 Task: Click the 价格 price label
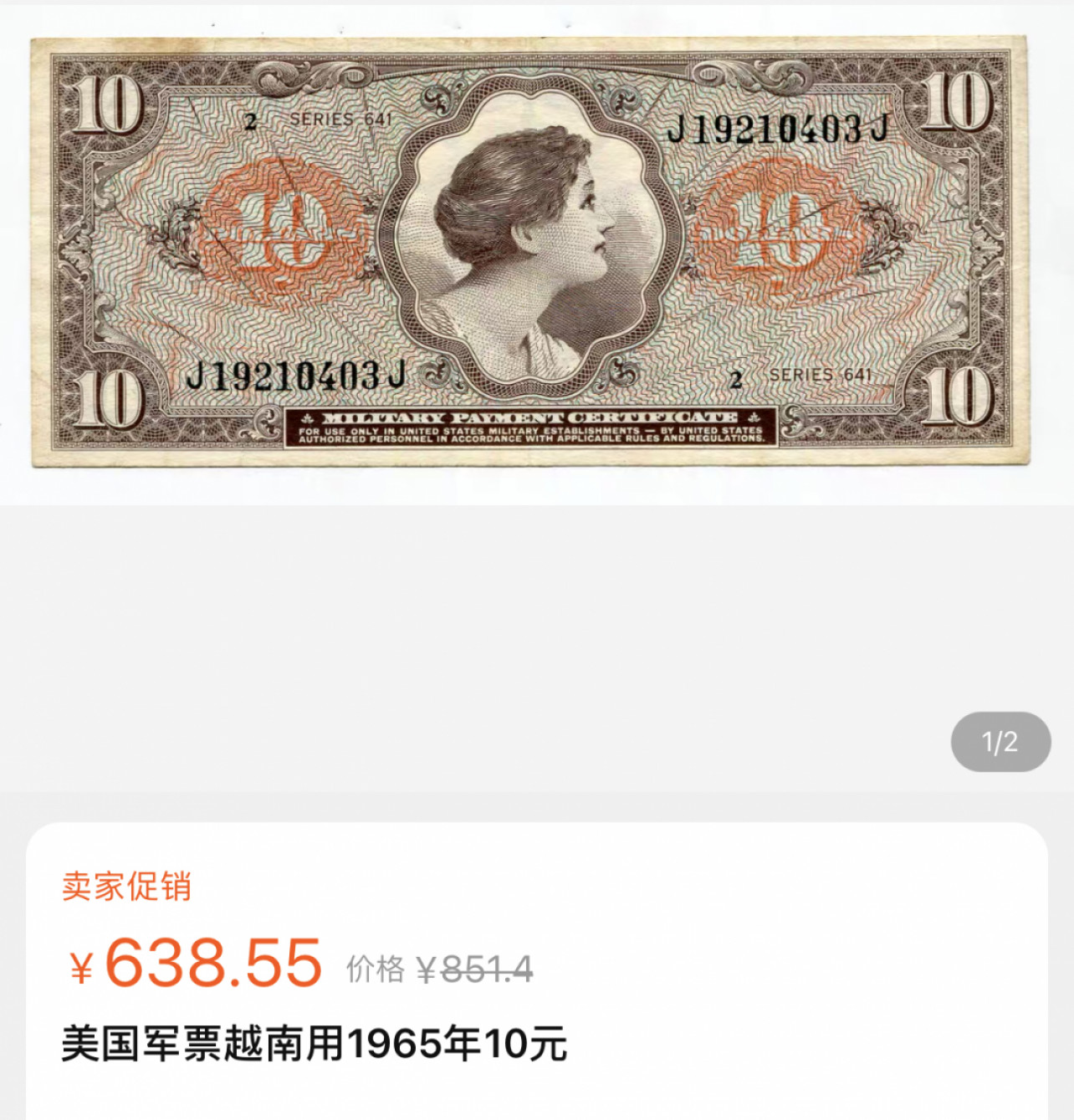click(x=376, y=968)
